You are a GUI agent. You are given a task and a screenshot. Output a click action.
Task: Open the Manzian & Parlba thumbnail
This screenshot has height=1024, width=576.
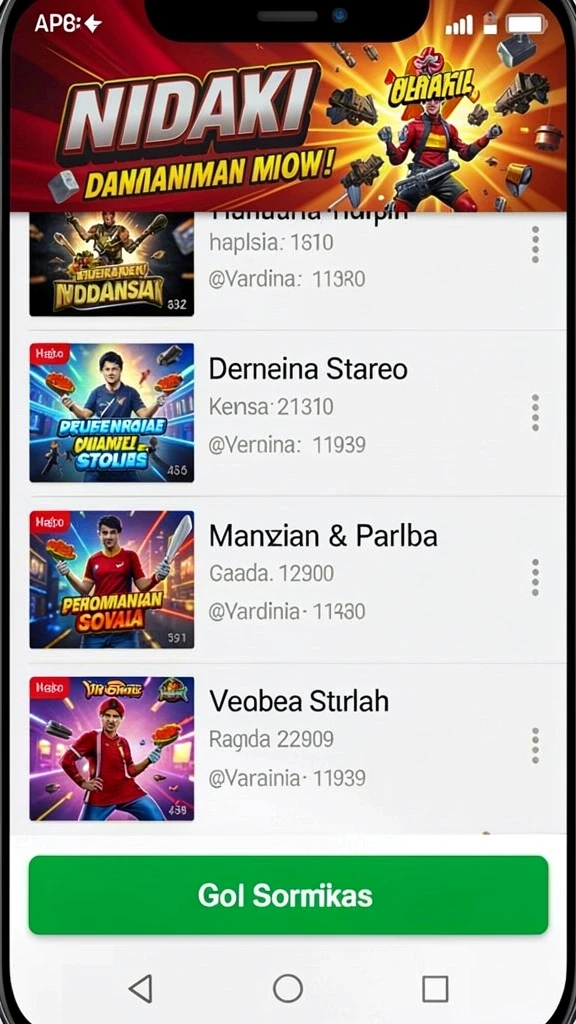pyautogui.click(x=112, y=580)
